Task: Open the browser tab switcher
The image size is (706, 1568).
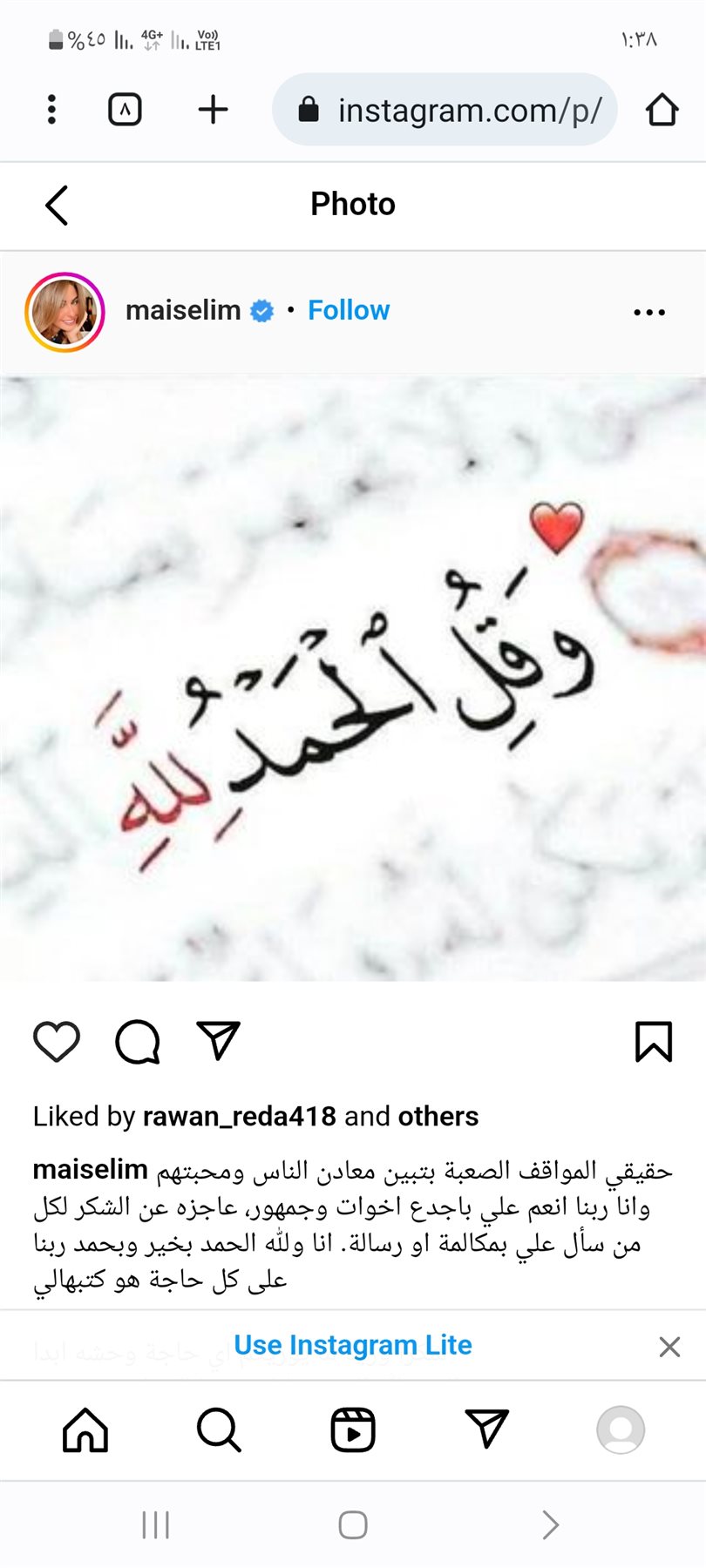Action: [x=125, y=110]
